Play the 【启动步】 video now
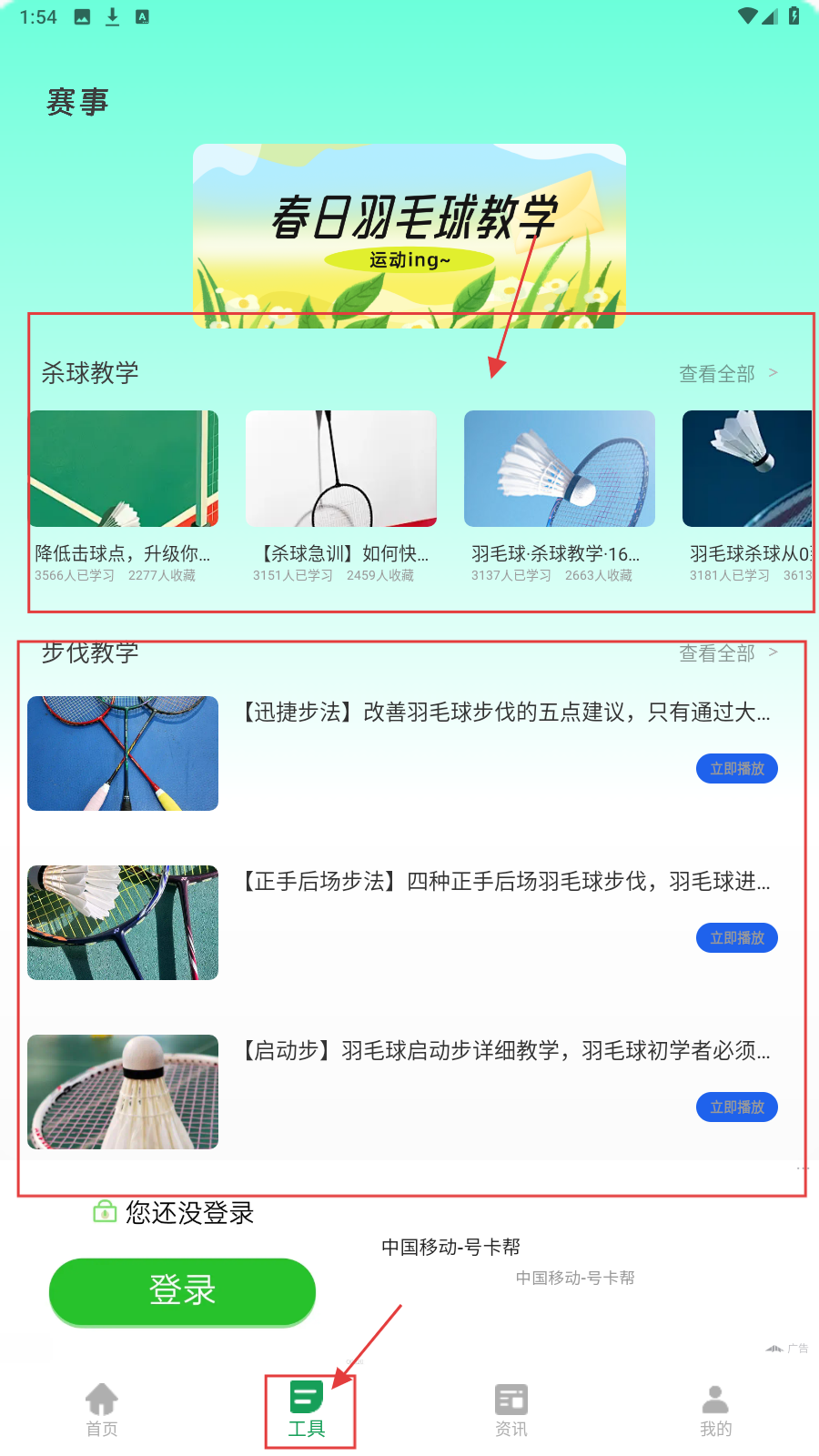819x1456 pixels. (737, 1107)
